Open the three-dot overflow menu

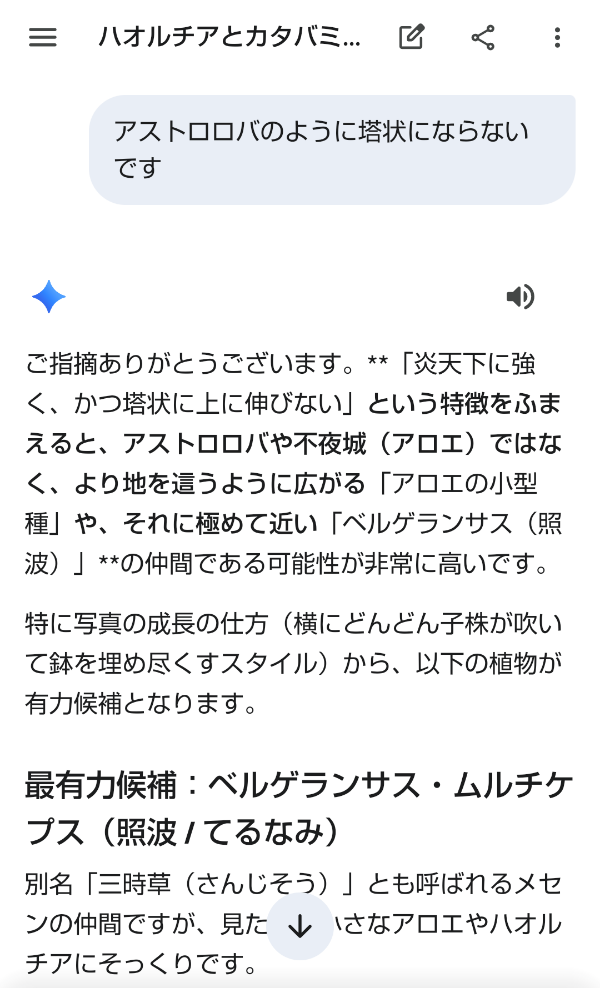coord(557,38)
